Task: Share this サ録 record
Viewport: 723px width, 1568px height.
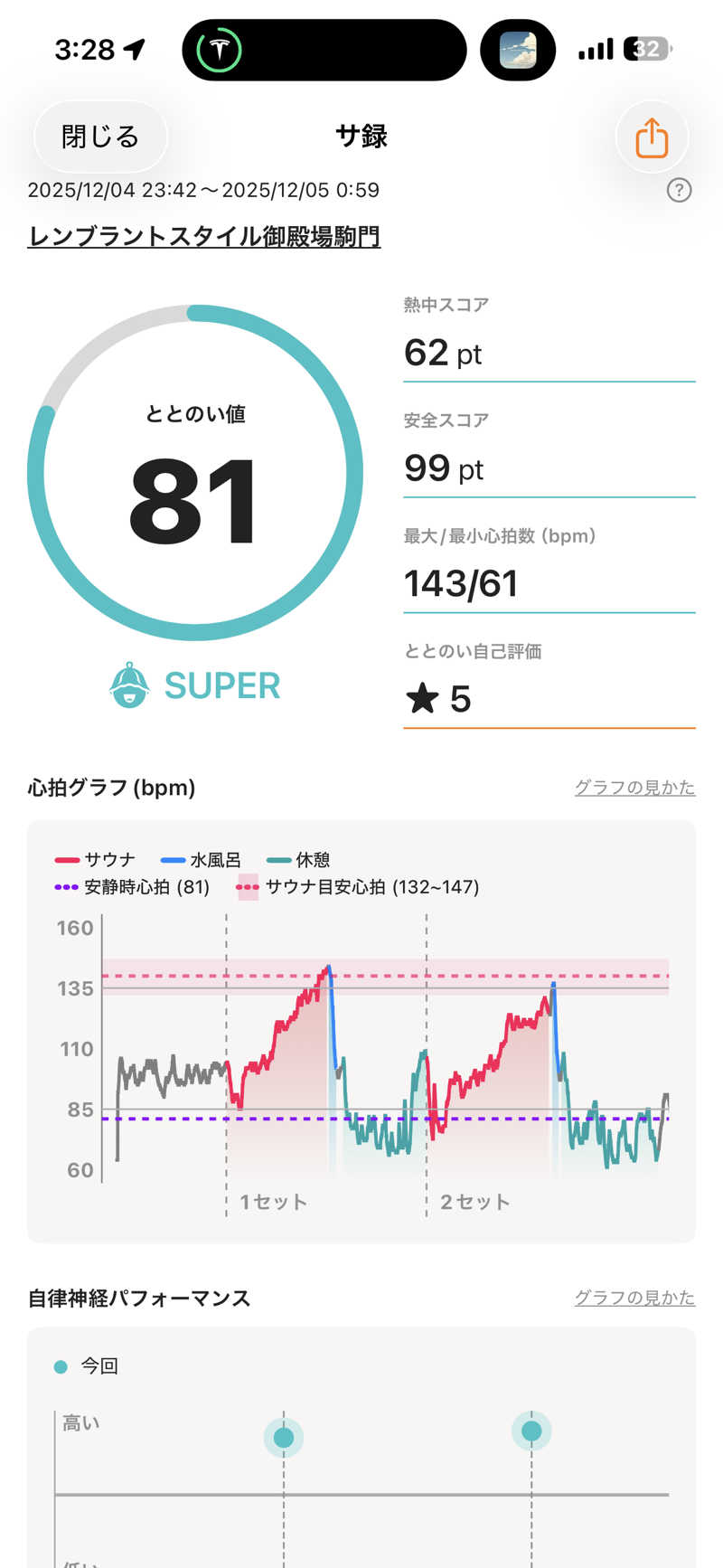Action: 651,138
